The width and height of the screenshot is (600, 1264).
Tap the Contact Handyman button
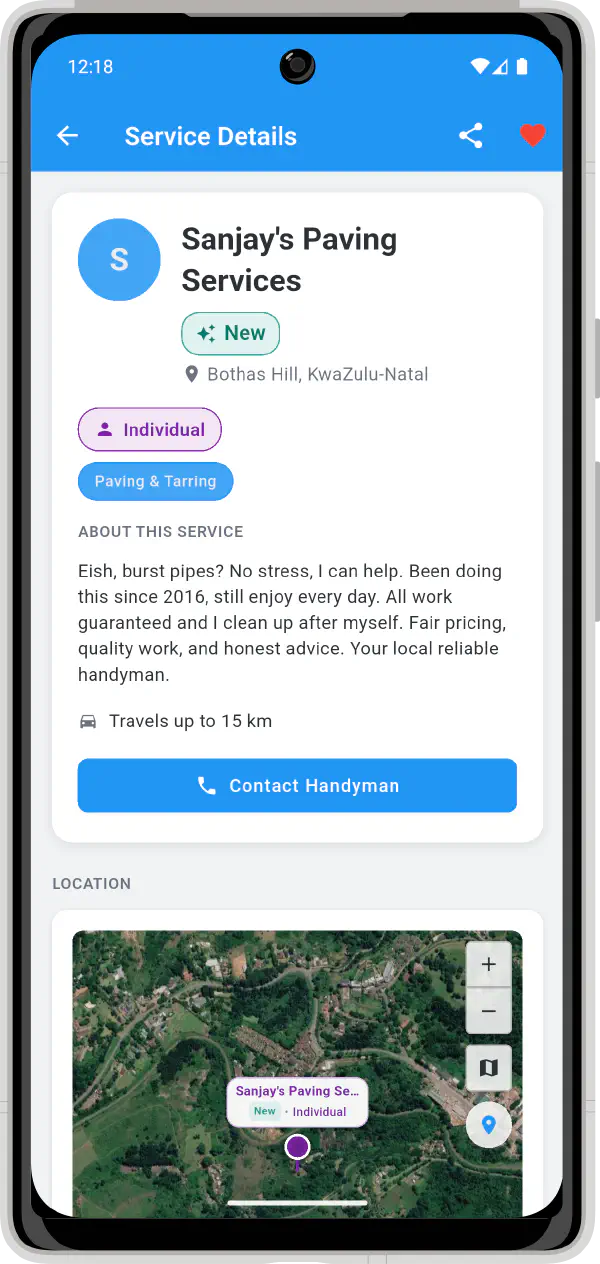point(297,786)
